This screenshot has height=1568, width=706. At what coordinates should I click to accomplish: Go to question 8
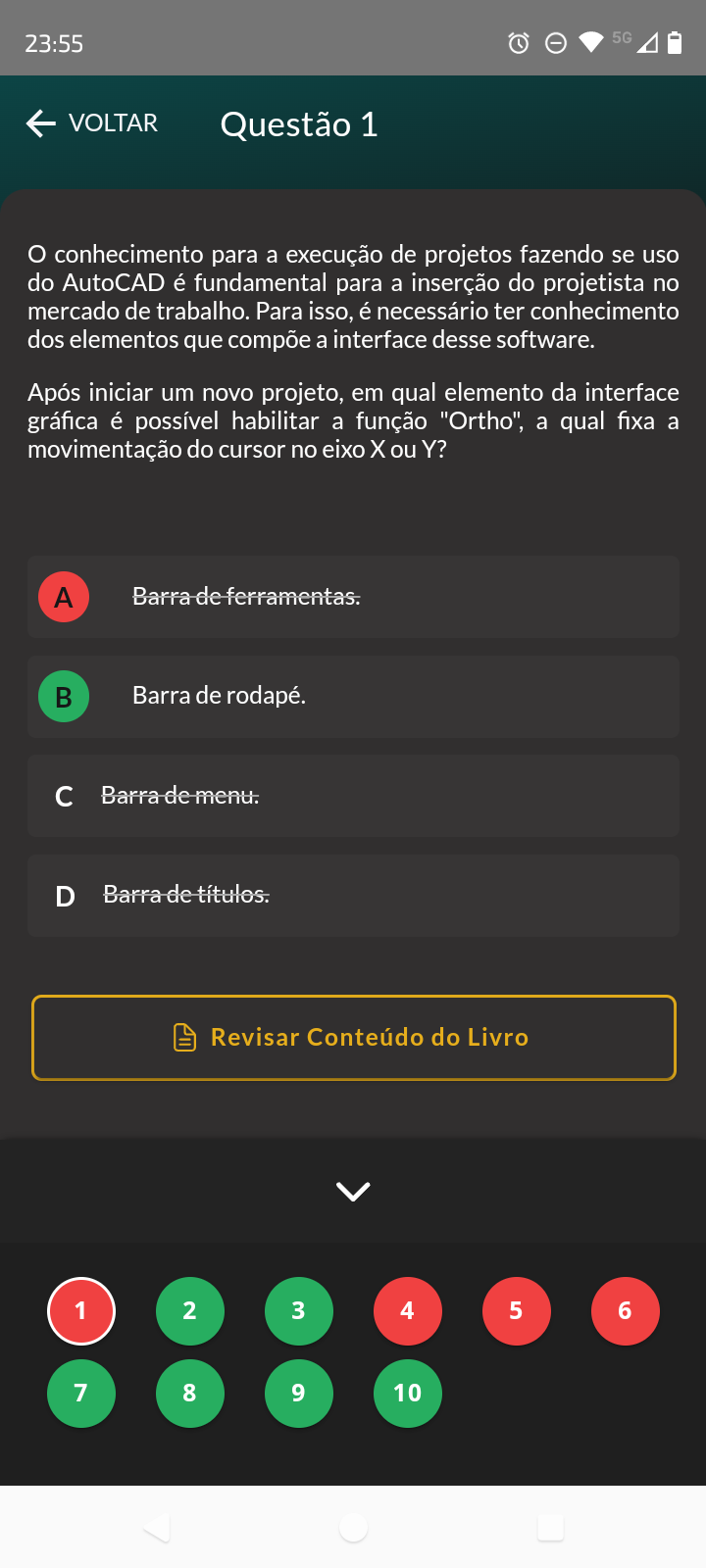190,1394
